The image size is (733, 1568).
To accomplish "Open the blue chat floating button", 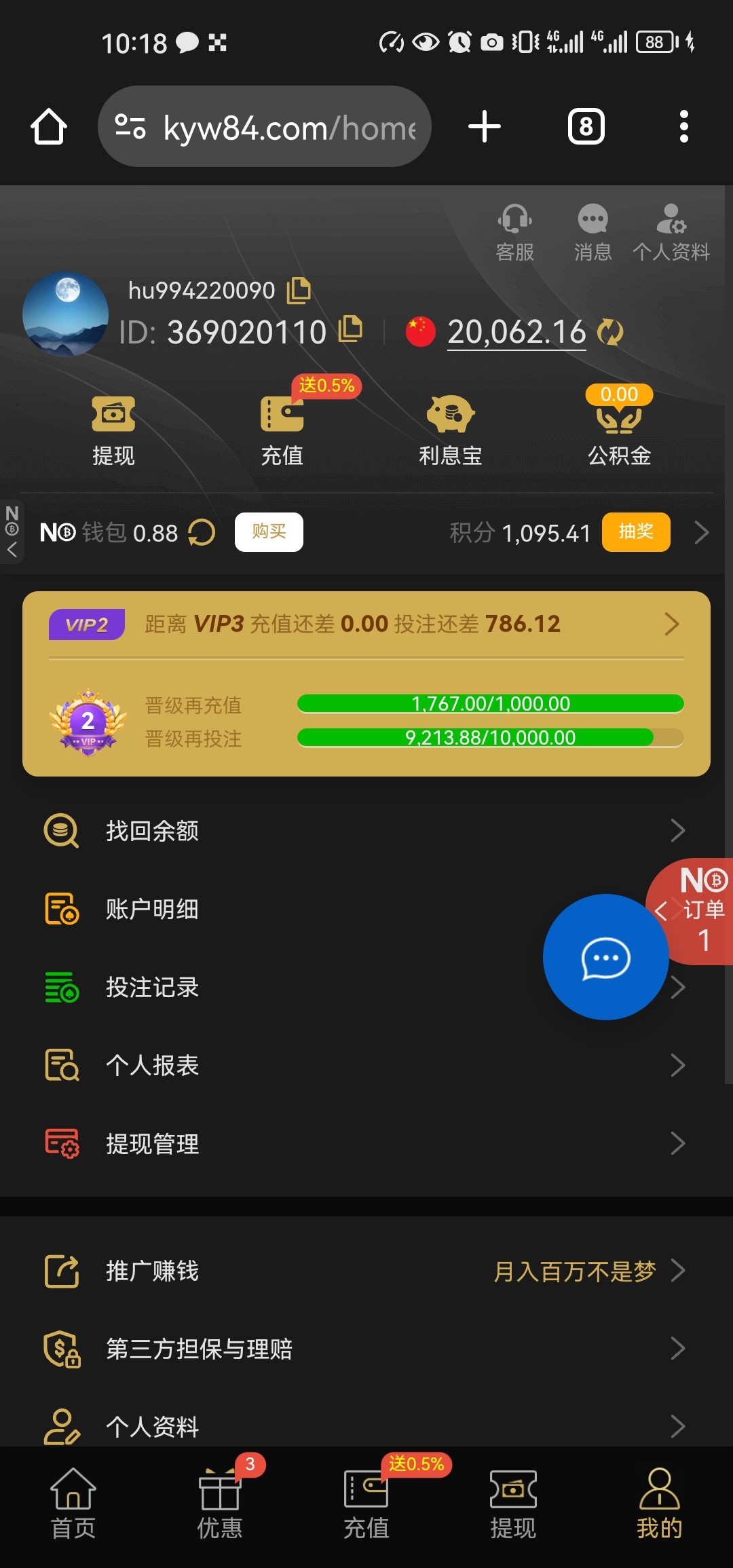I will (x=605, y=957).
